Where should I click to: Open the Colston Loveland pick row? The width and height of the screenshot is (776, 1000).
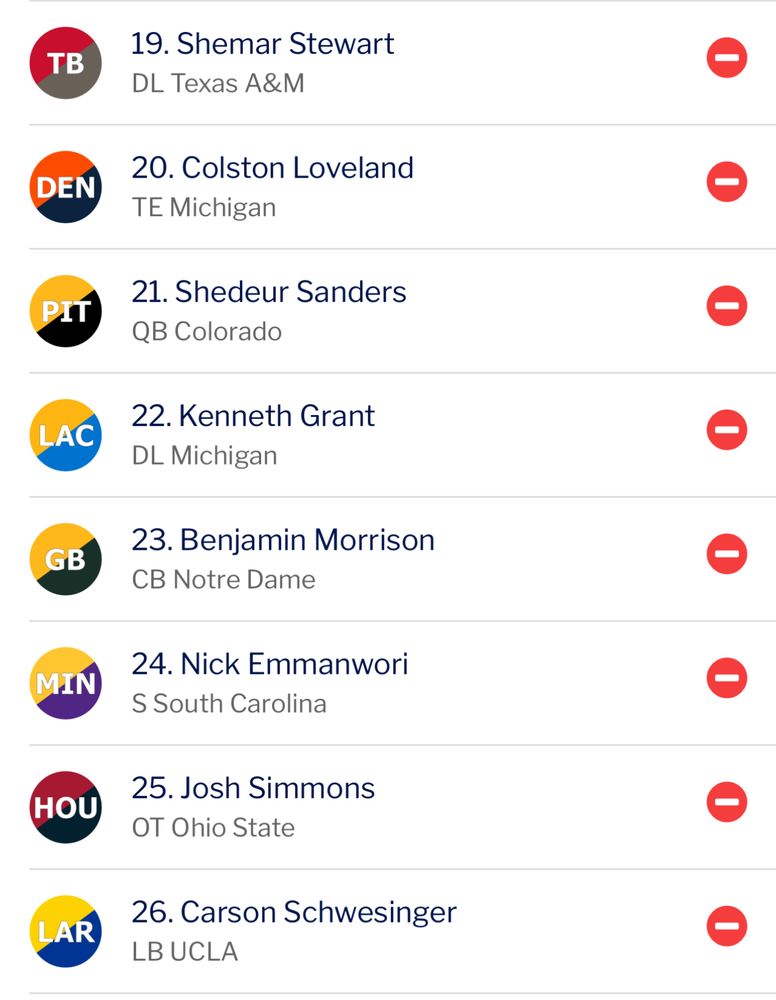402,187
